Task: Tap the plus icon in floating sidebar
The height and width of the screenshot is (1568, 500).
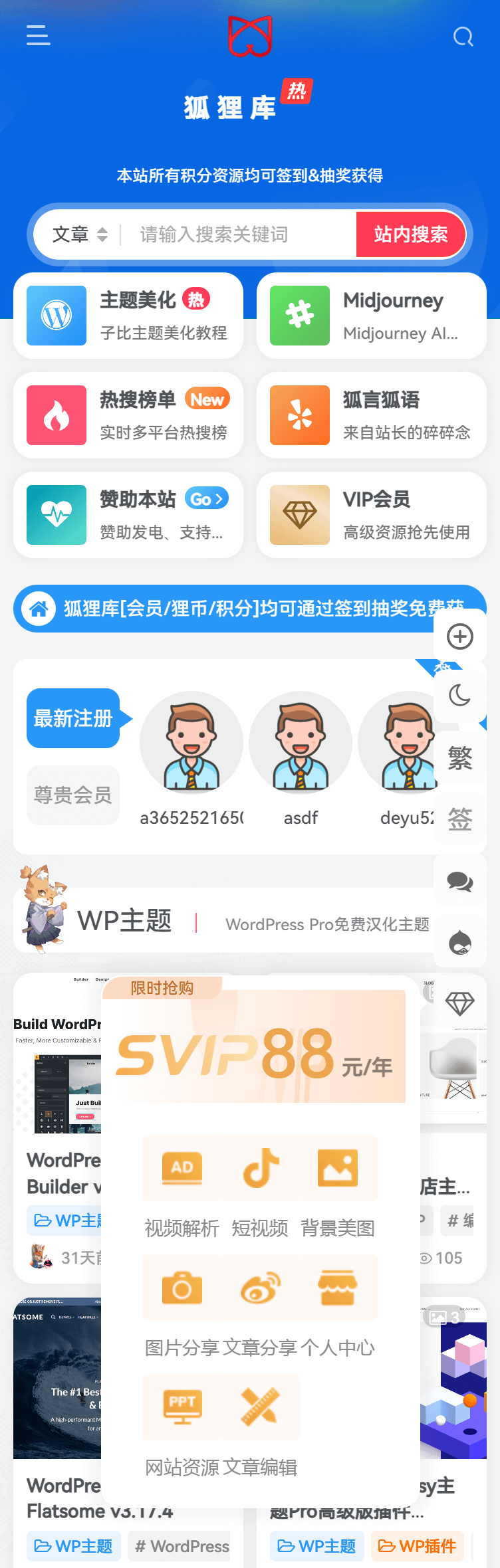Action: [x=460, y=637]
